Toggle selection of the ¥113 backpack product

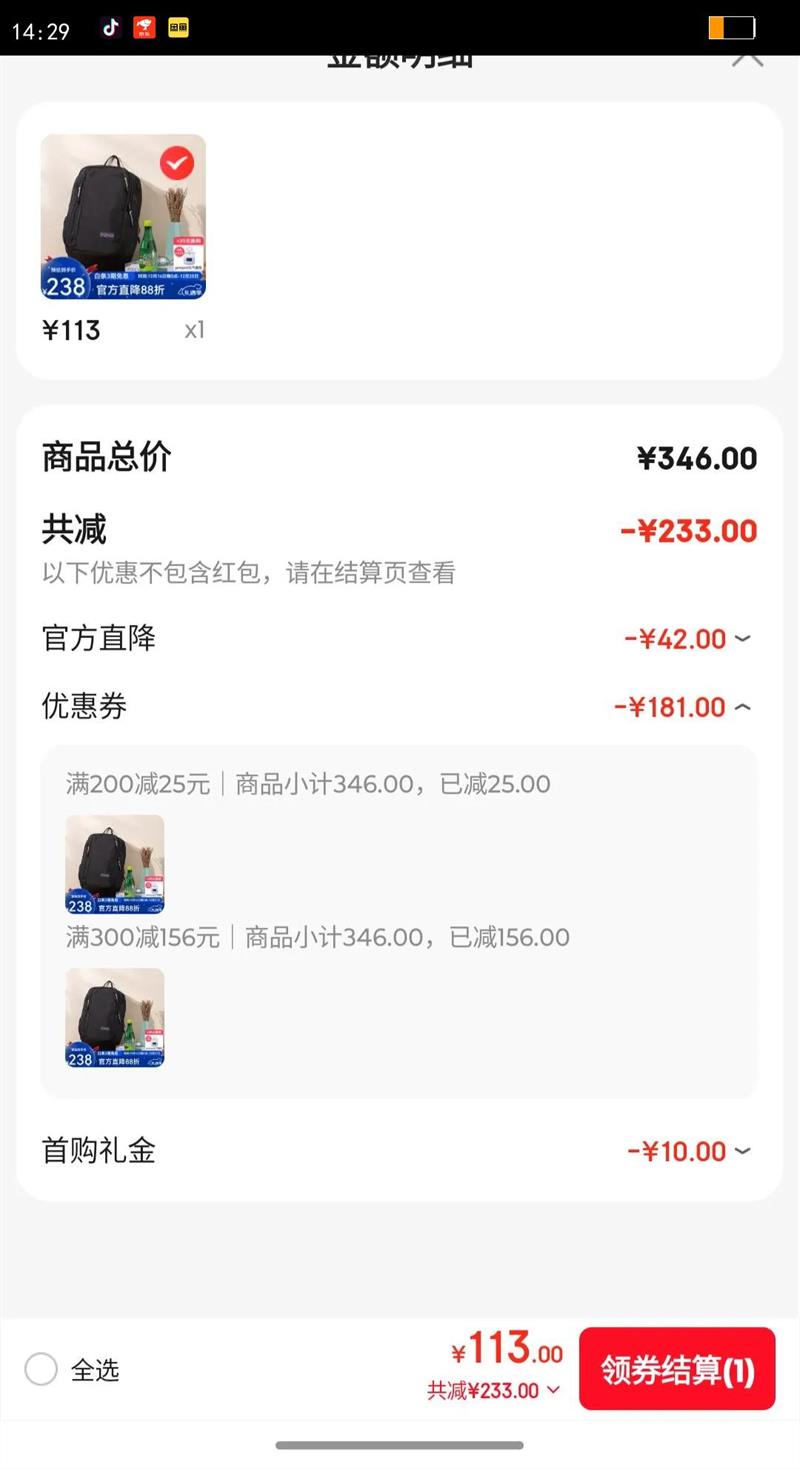(x=122, y=216)
